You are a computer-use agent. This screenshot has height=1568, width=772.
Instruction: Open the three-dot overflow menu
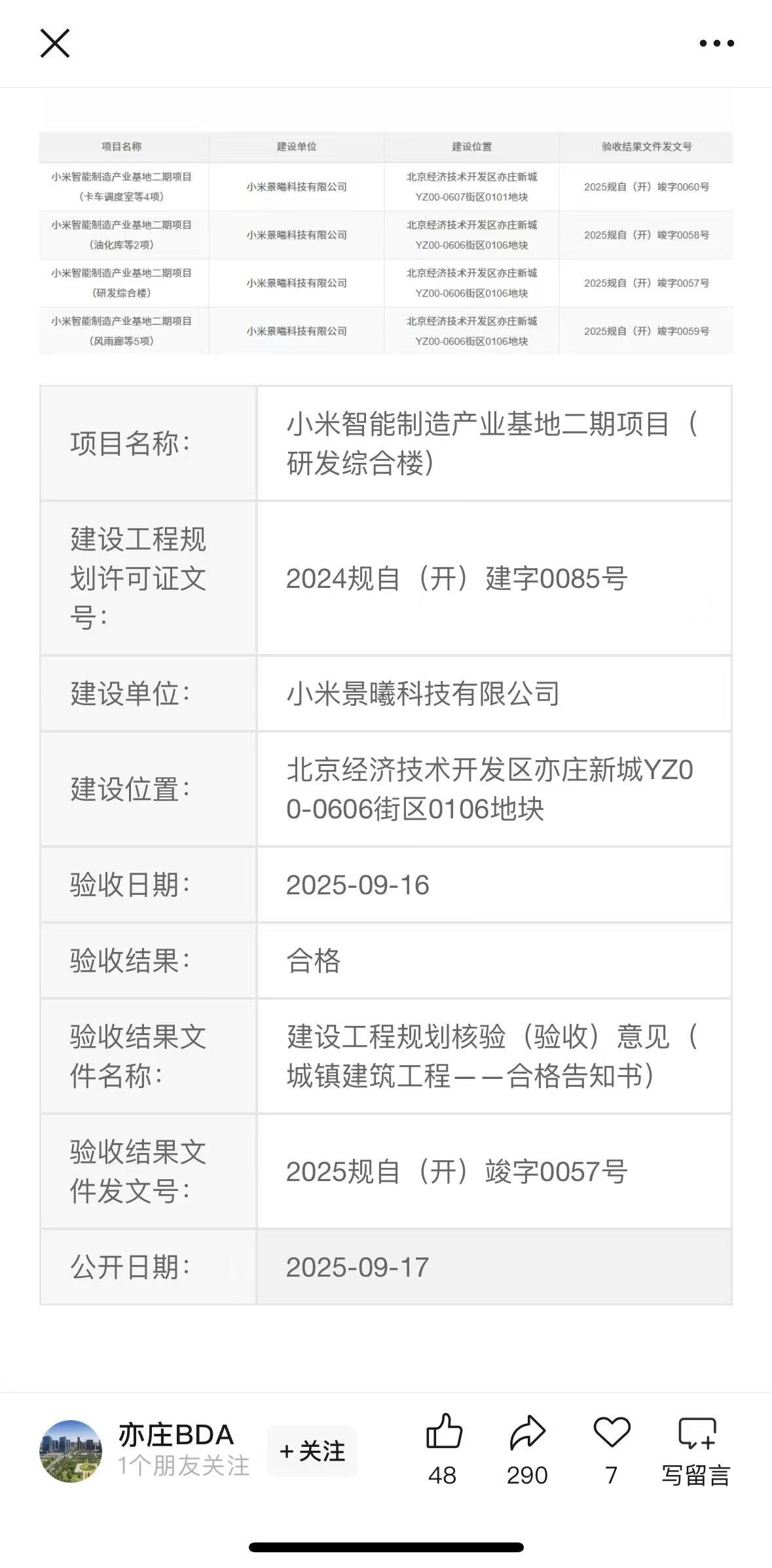pos(716,43)
